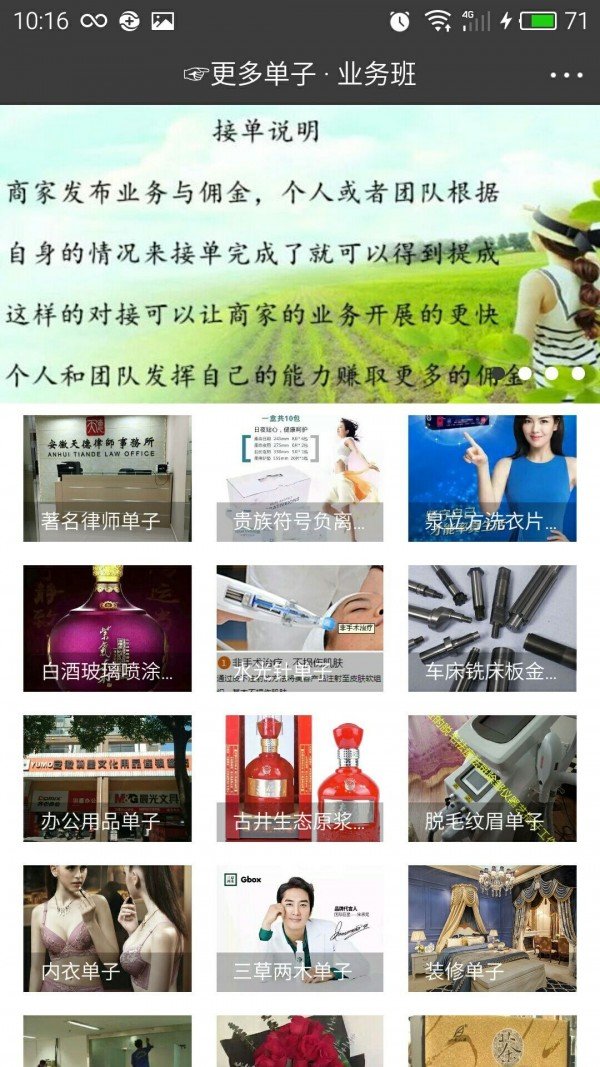600x1067 pixels.
Task: Open the 贵族符号负离子 product tile
Action: (x=299, y=478)
